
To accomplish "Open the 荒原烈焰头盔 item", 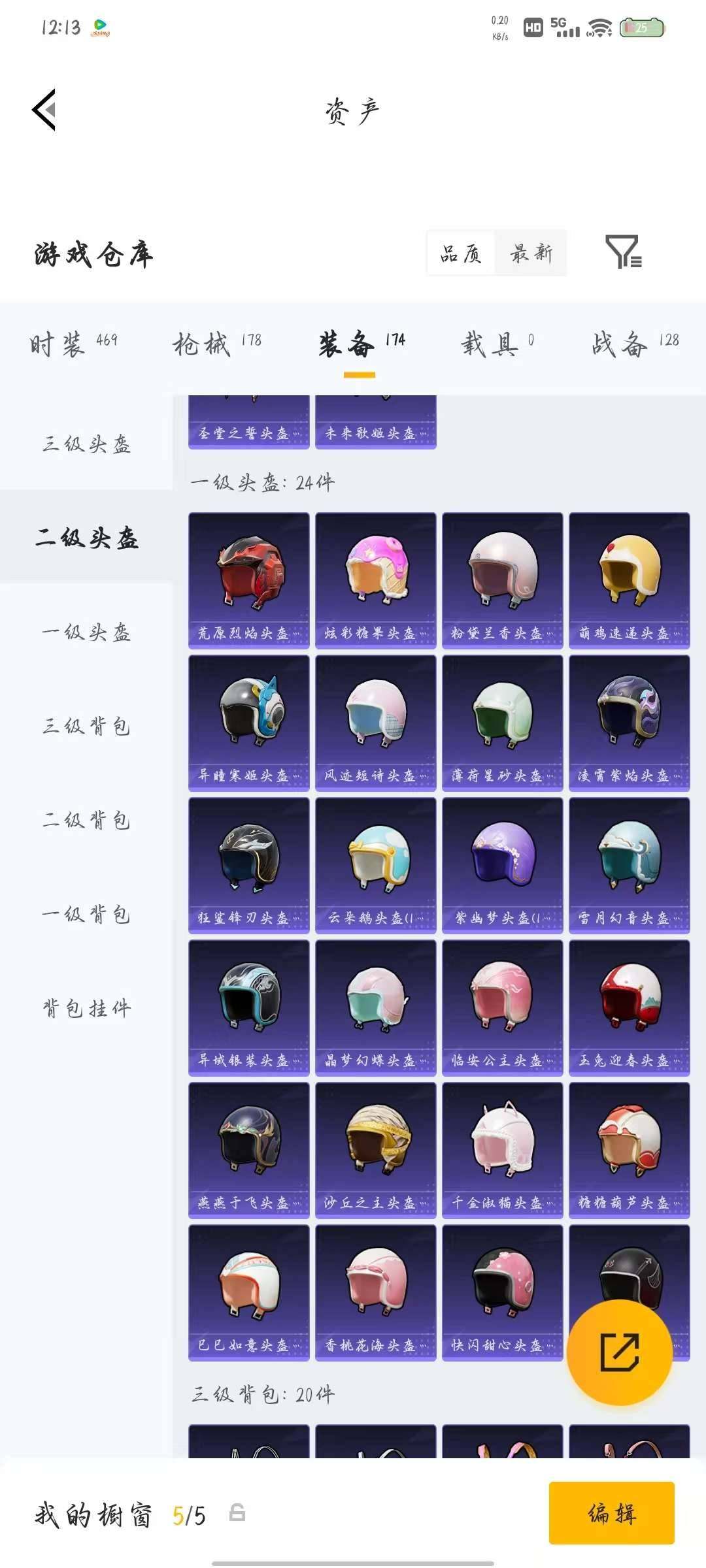I will (248, 580).
